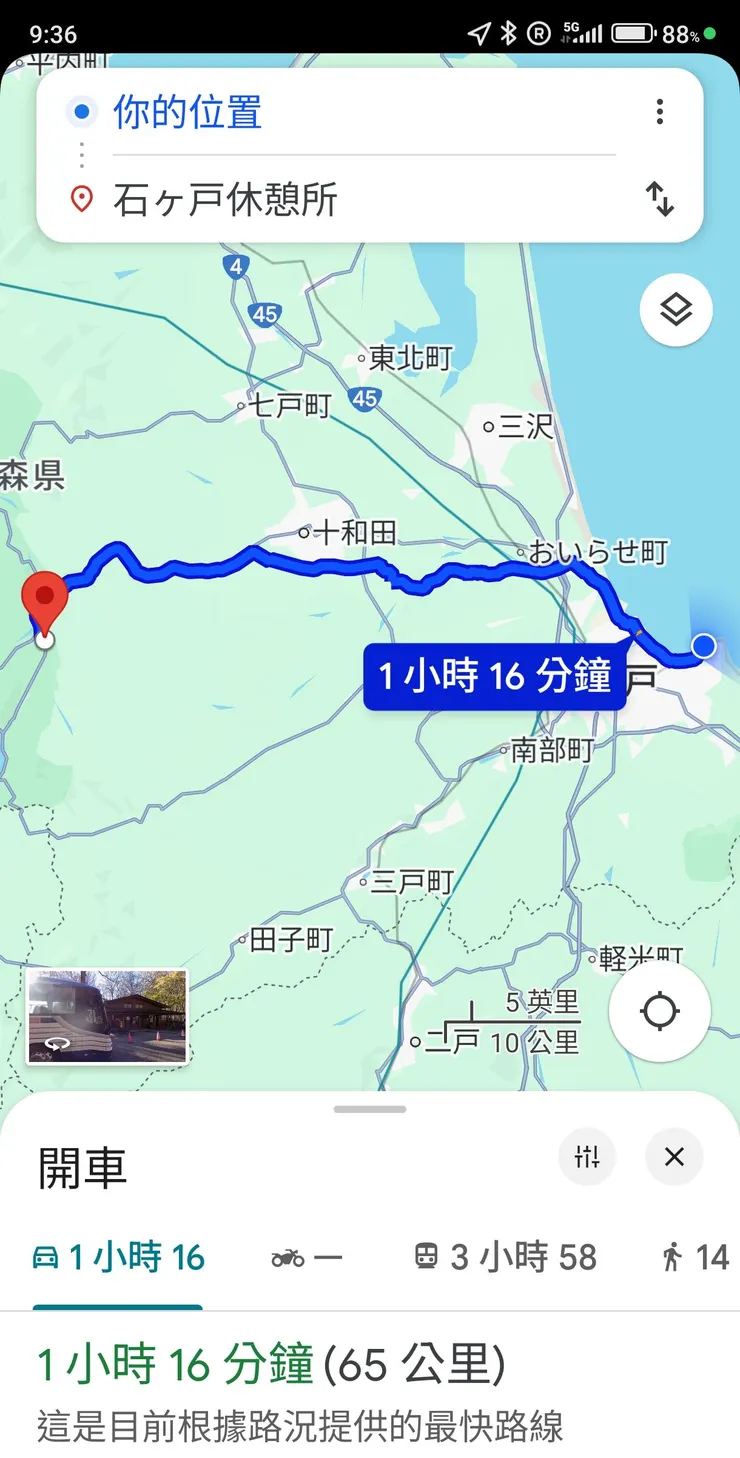
Task: Close the directions panel with the X
Action: click(673, 1157)
